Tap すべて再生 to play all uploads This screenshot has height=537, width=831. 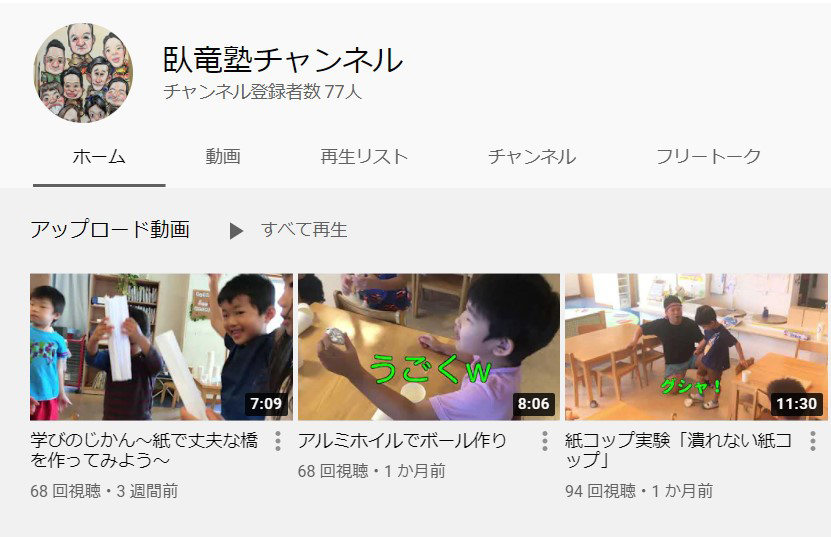point(289,230)
